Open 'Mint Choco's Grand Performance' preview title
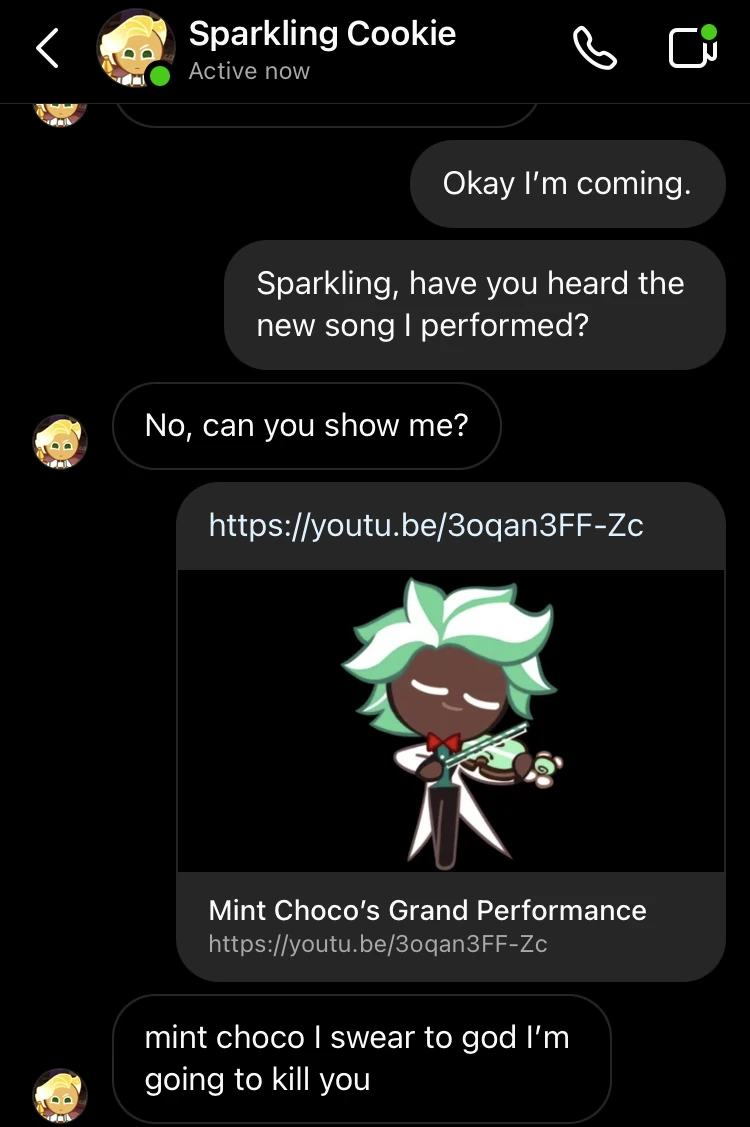750x1127 pixels. 427,910
